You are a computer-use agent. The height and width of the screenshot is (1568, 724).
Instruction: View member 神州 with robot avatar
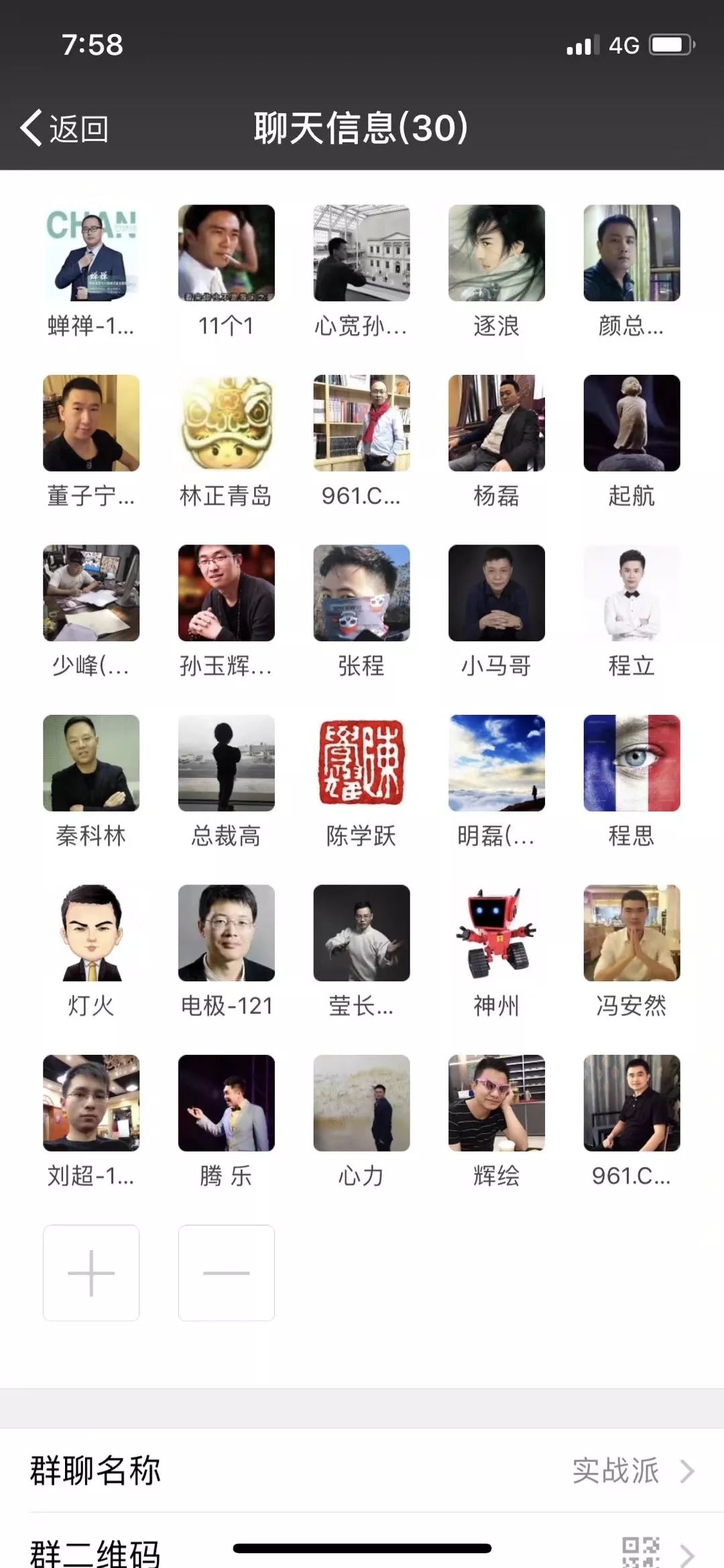click(497, 933)
